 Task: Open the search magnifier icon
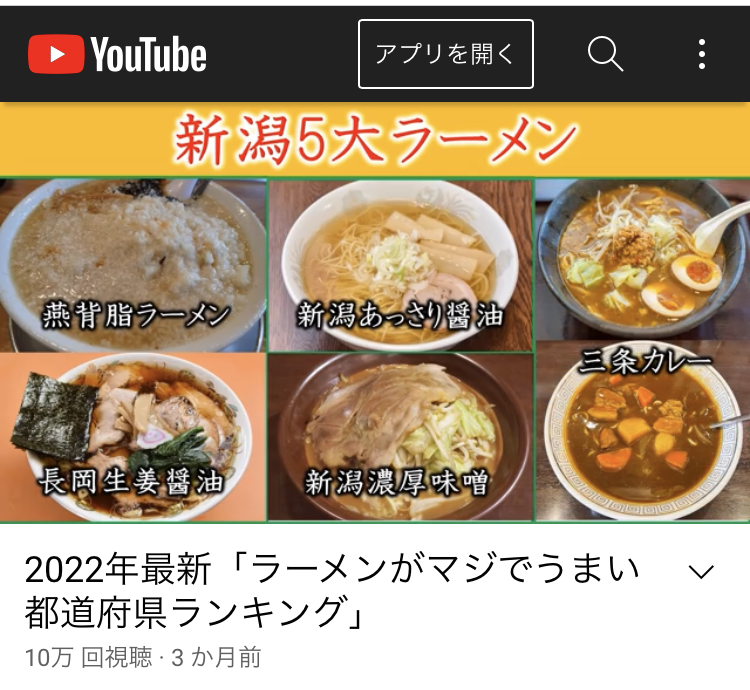pyautogui.click(x=605, y=54)
